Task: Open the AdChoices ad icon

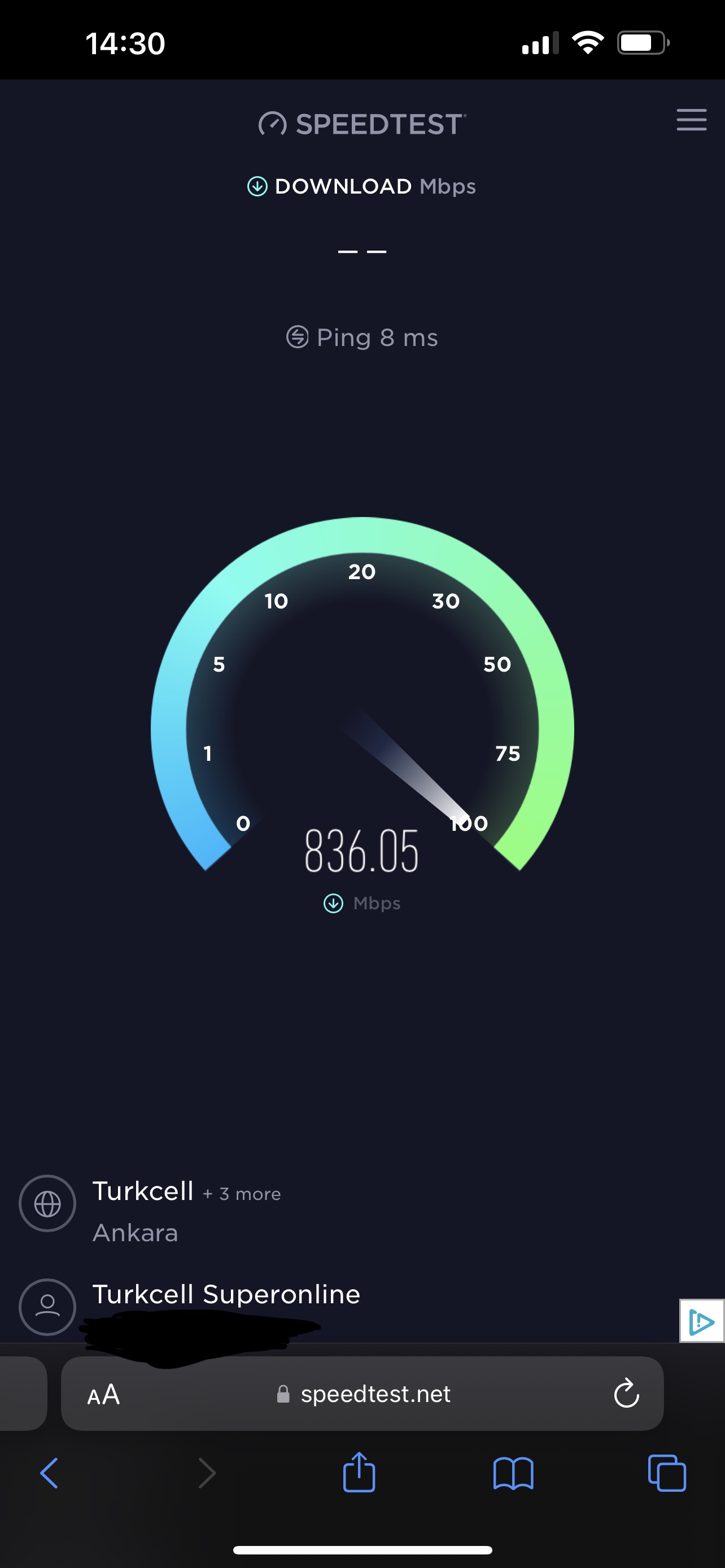Action: (702, 1320)
